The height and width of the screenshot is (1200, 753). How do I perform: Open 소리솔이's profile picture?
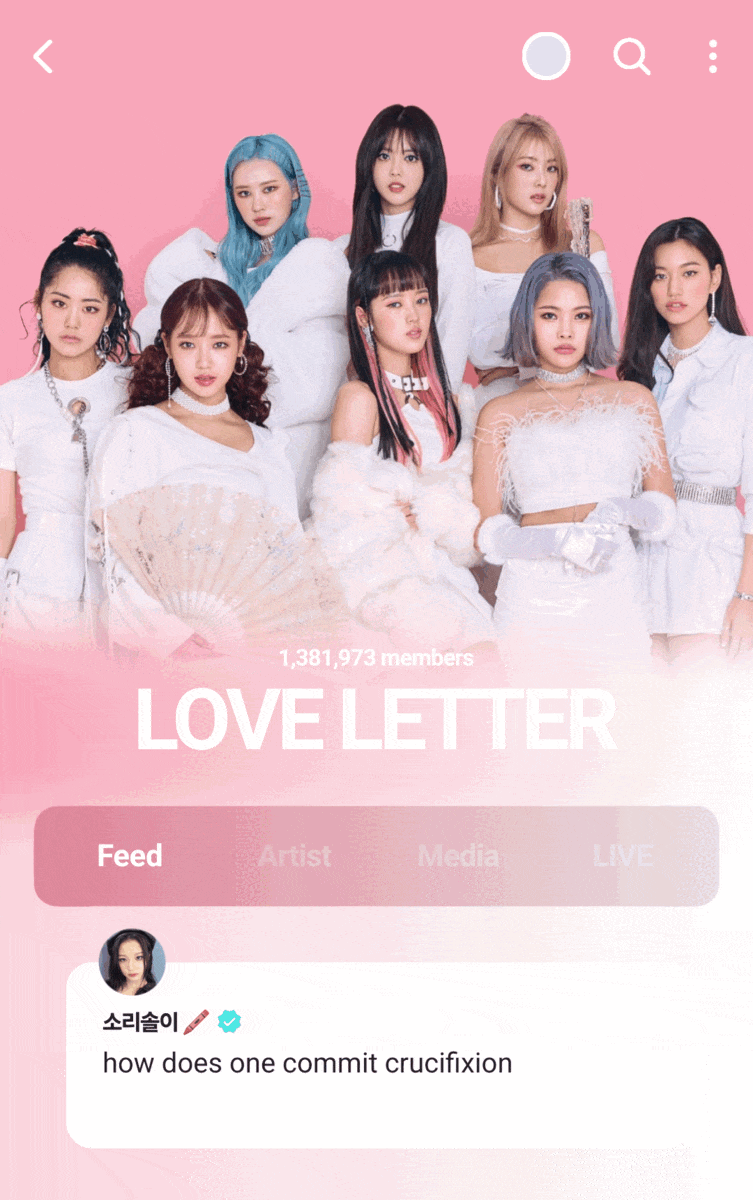(x=132, y=961)
